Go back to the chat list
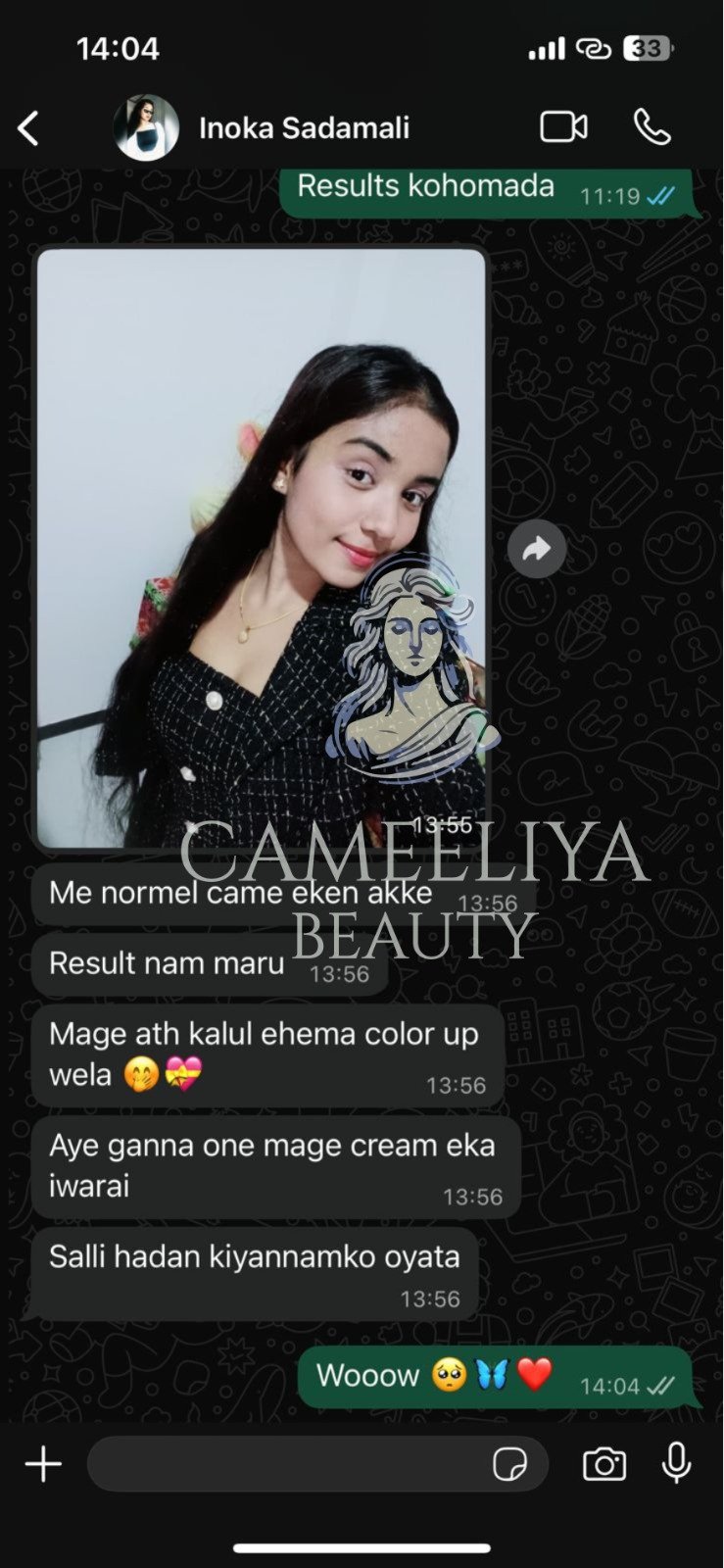This screenshot has height=1568, width=724. click(28, 128)
